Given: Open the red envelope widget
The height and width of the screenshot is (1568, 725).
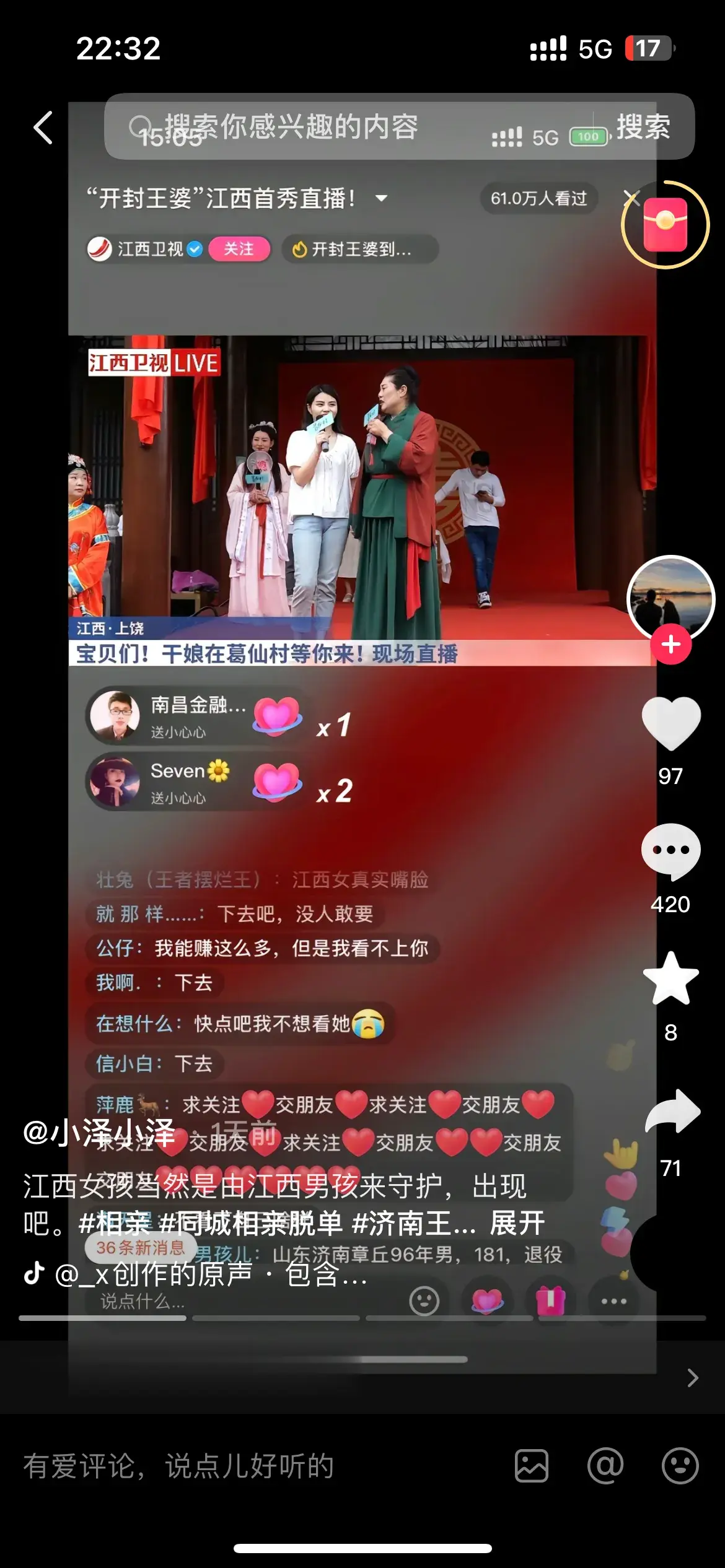Looking at the screenshot, I should 665,224.
